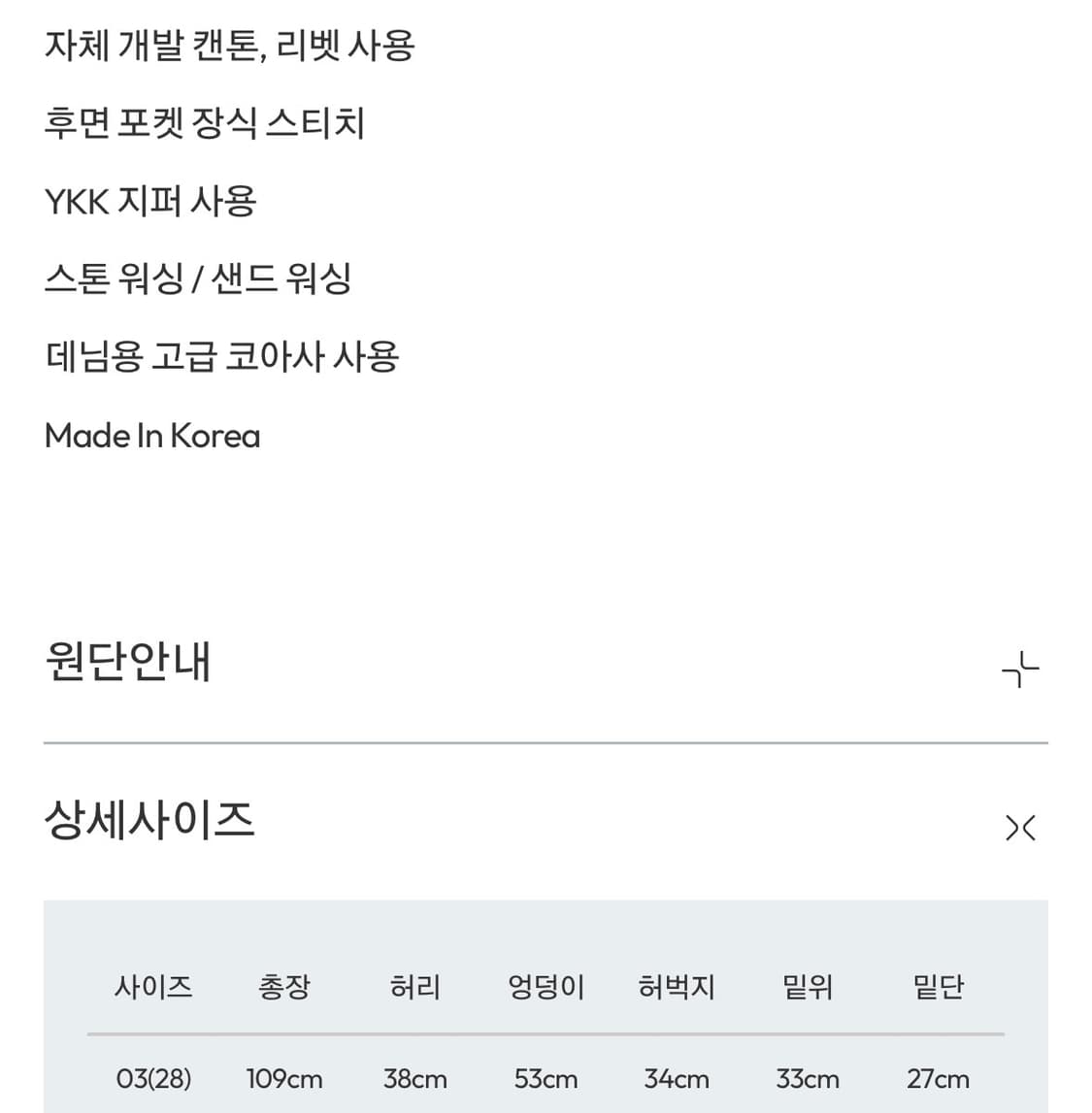Select the size value 03(28) in the table
Screen dimensions: 1092x1113
point(153,1078)
